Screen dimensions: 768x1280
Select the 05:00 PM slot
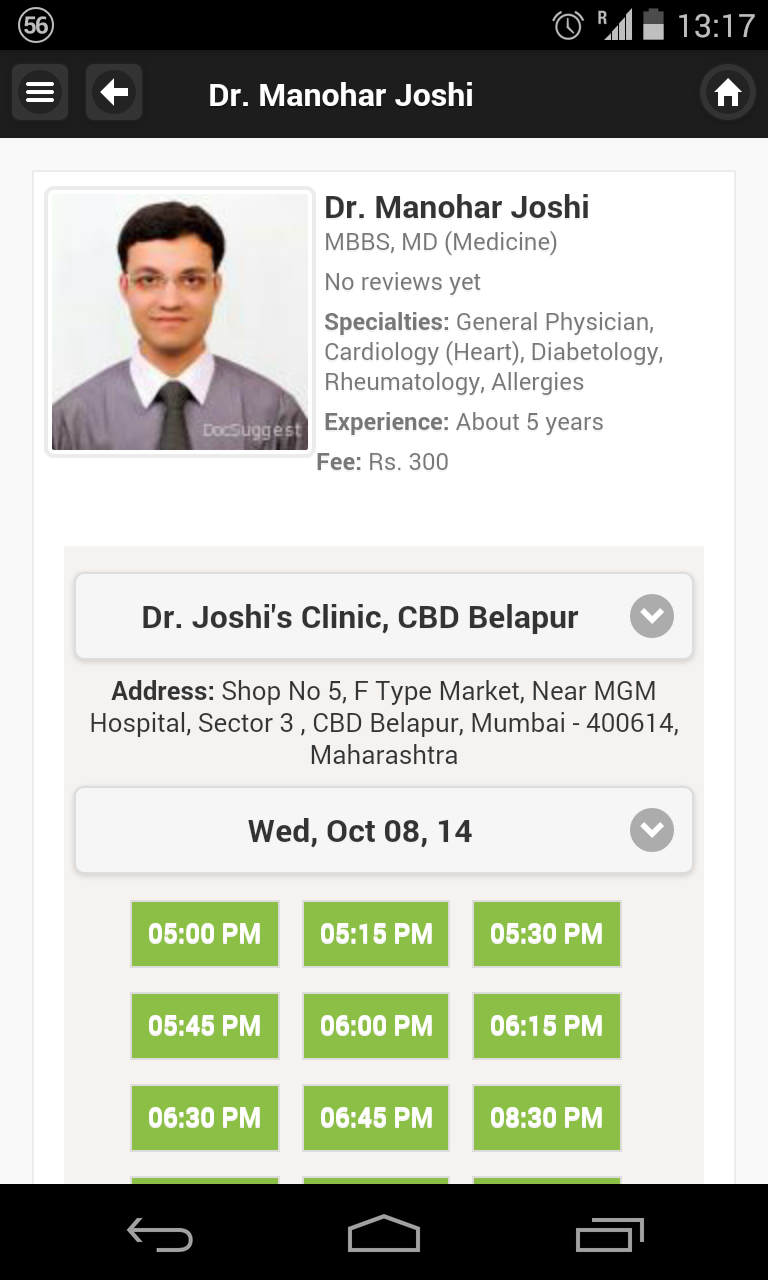pyautogui.click(x=205, y=934)
